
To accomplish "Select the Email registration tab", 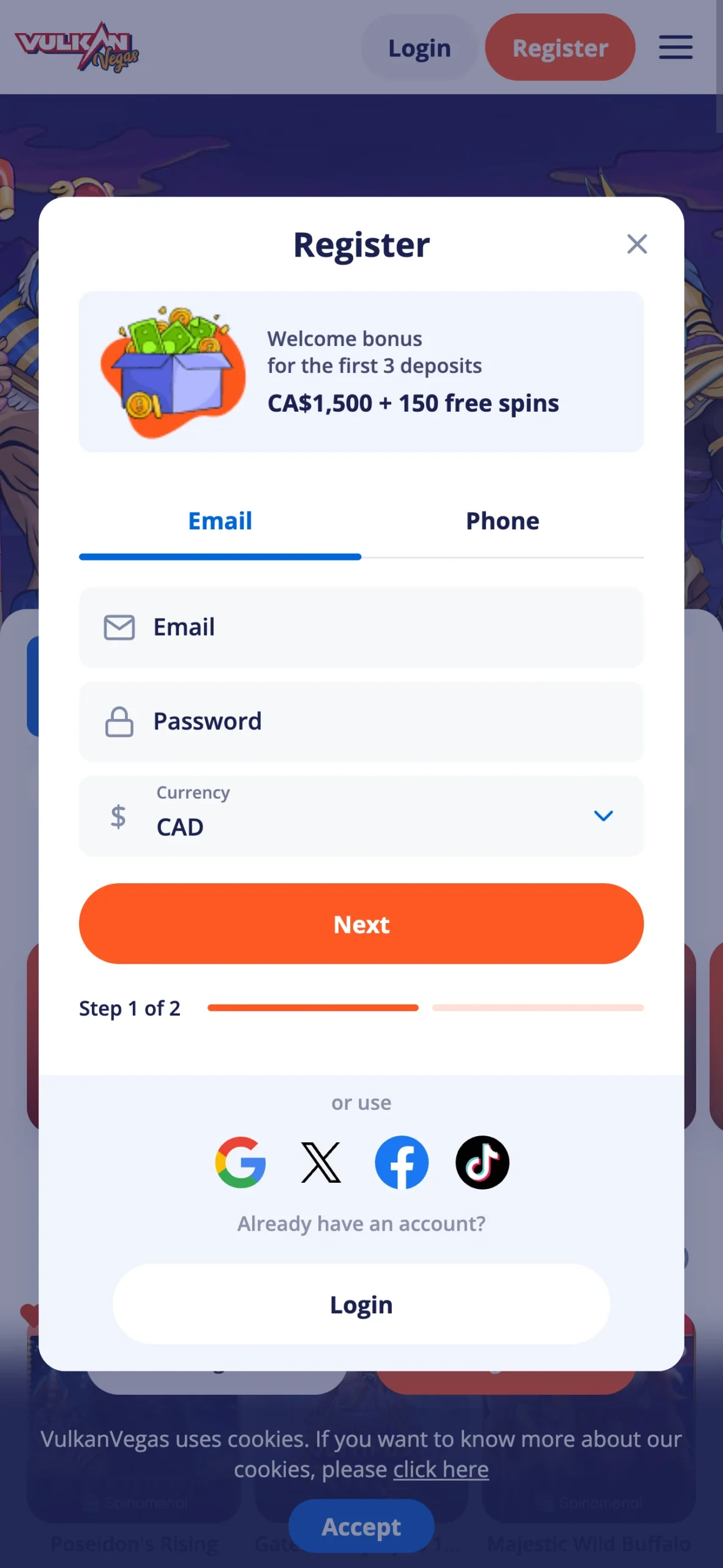I will pyautogui.click(x=220, y=521).
